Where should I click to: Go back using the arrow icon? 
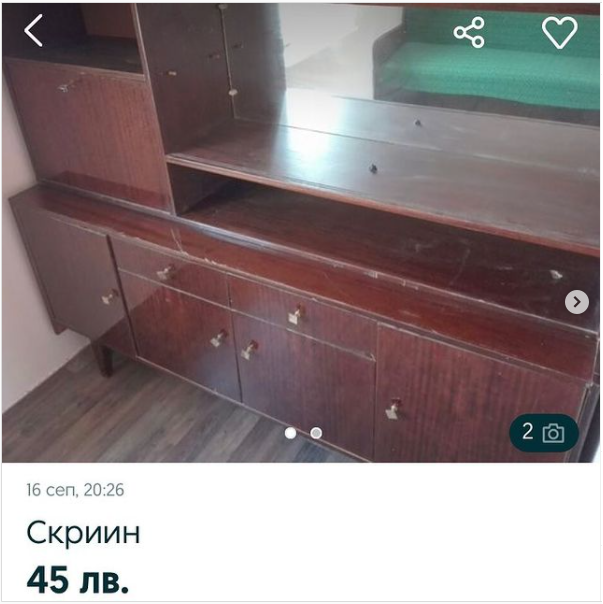34,32
